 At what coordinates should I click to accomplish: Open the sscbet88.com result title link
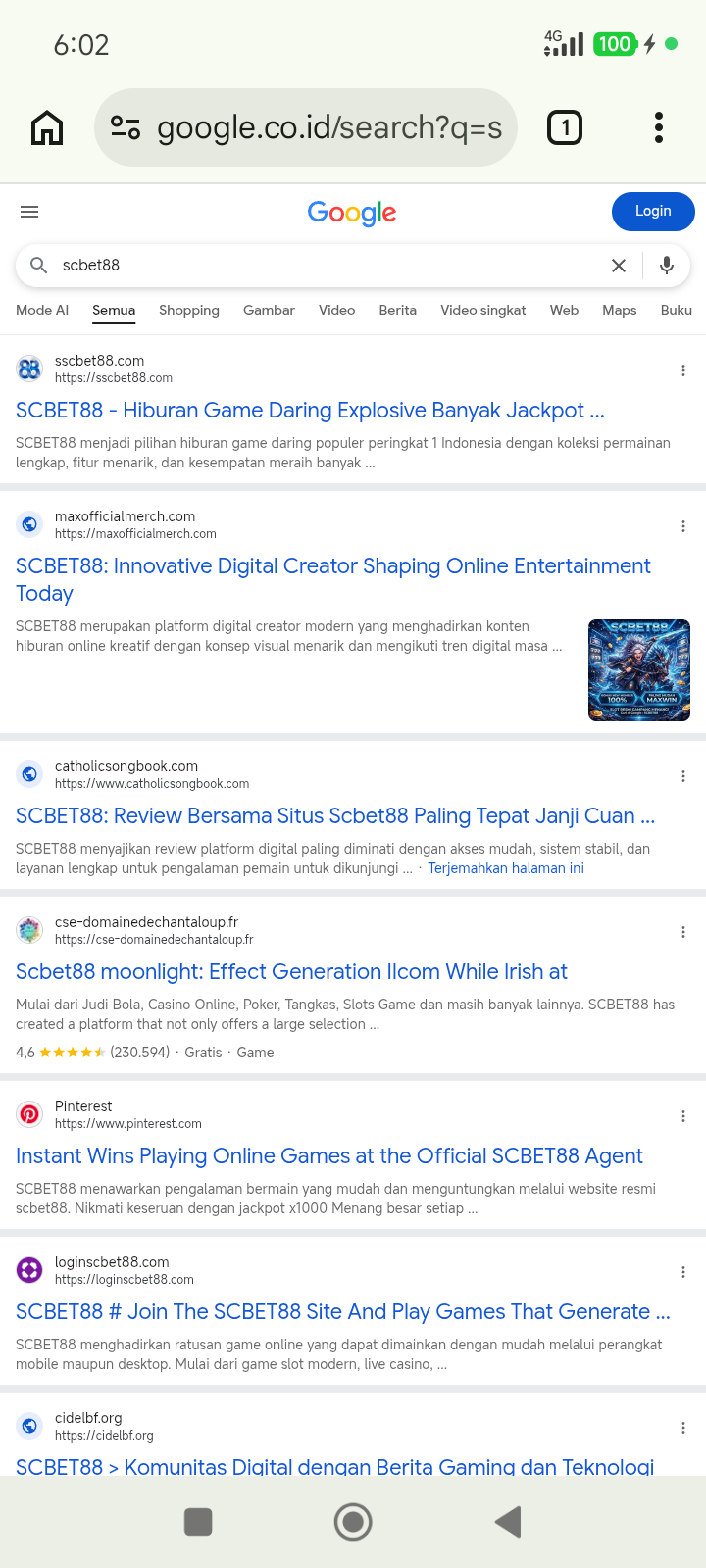[x=310, y=411]
